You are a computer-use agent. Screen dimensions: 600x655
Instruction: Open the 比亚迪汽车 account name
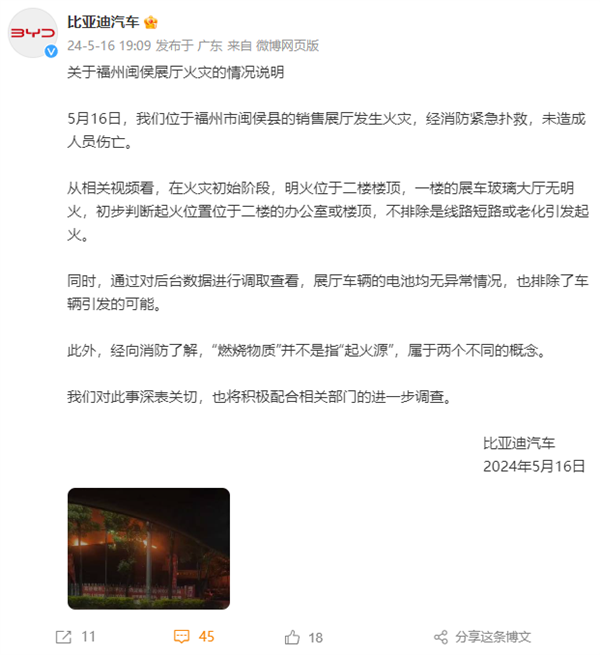click(x=103, y=22)
